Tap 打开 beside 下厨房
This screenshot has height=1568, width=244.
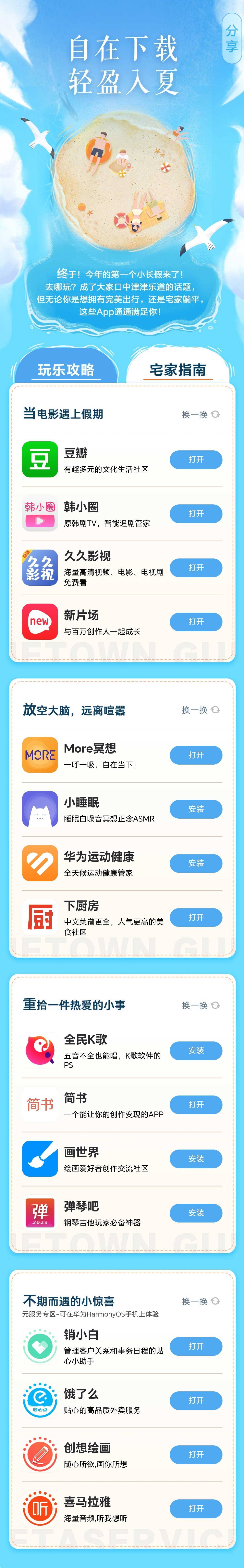click(x=196, y=917)
